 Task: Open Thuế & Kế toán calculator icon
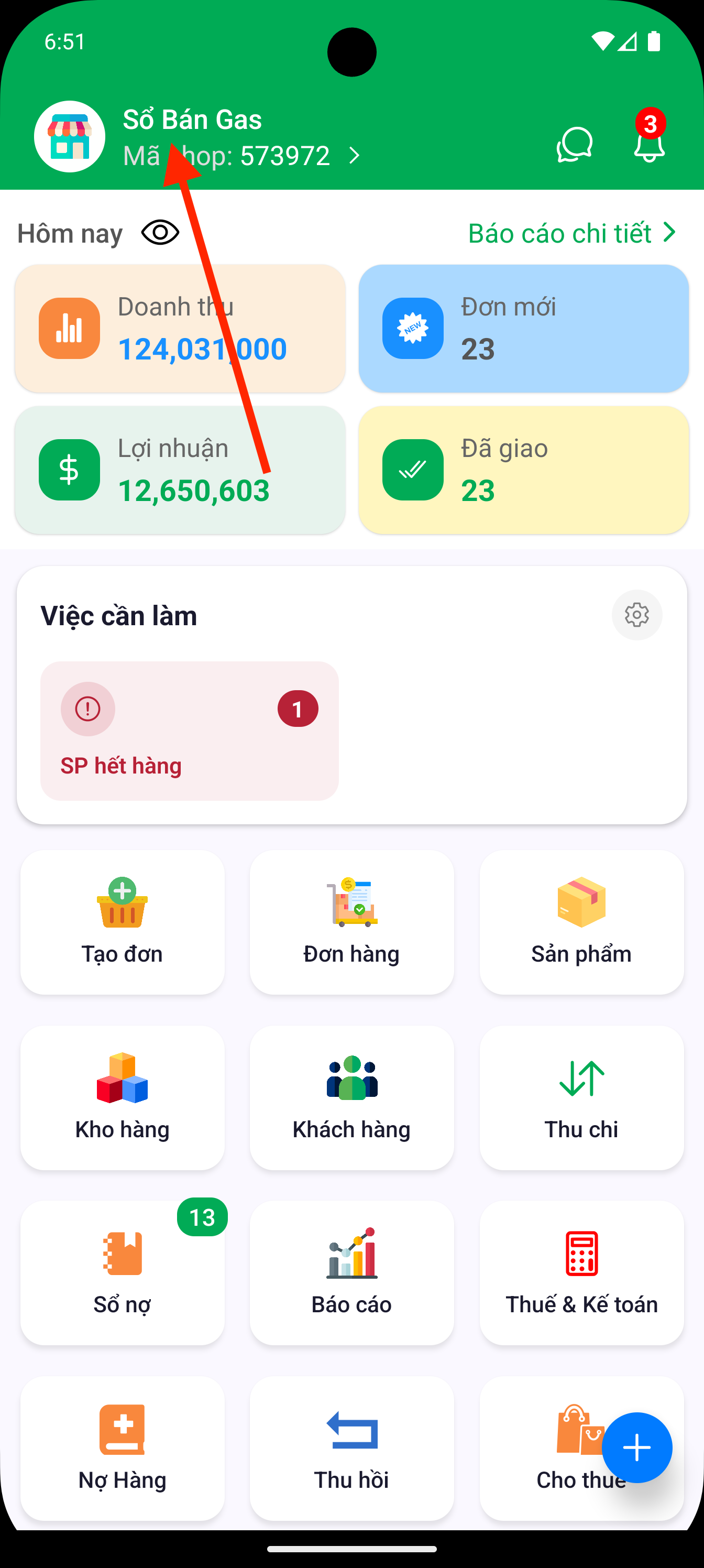pyautogui.click(x=580, y=1254)
